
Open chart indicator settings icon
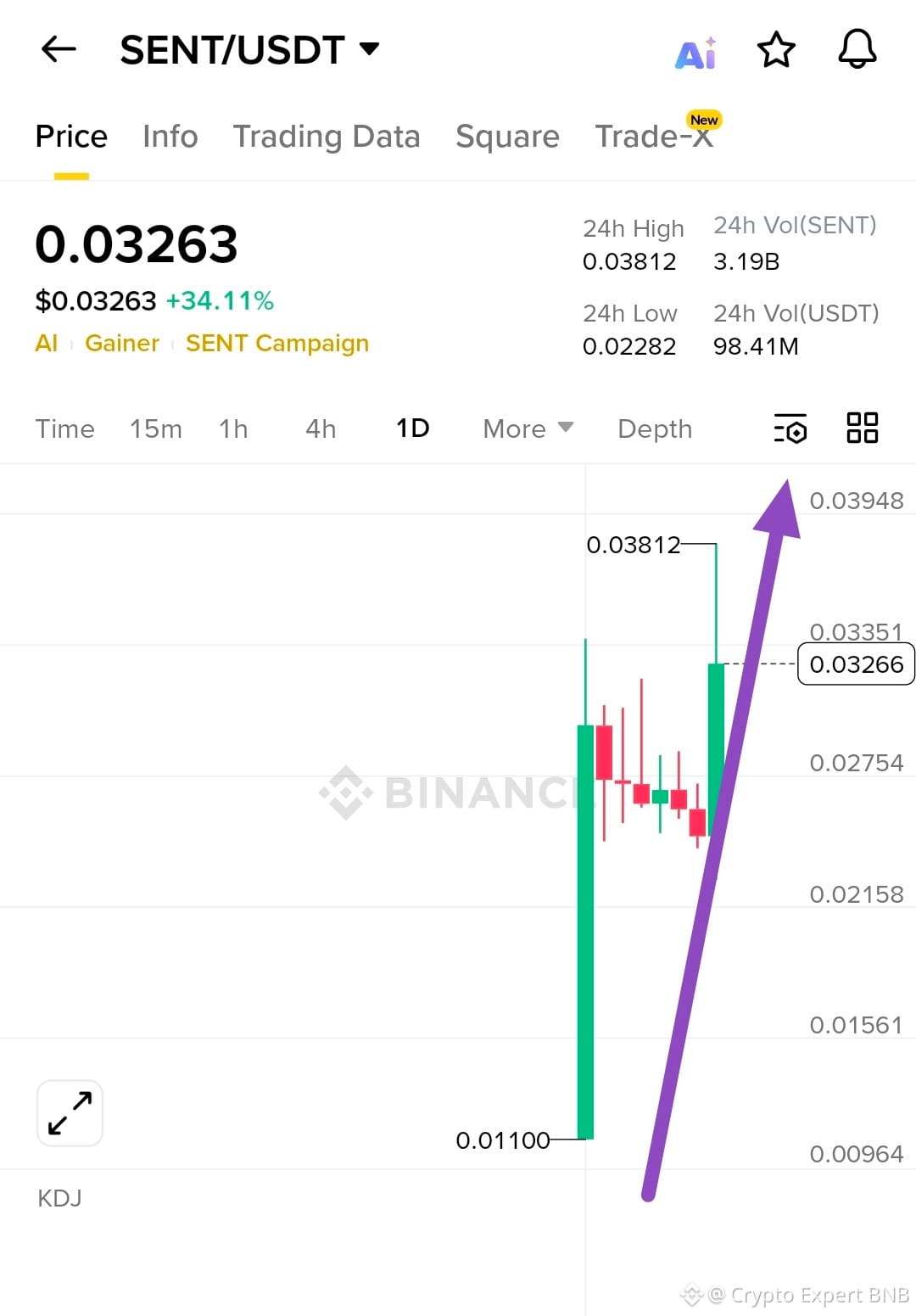(x=790, y=428)
